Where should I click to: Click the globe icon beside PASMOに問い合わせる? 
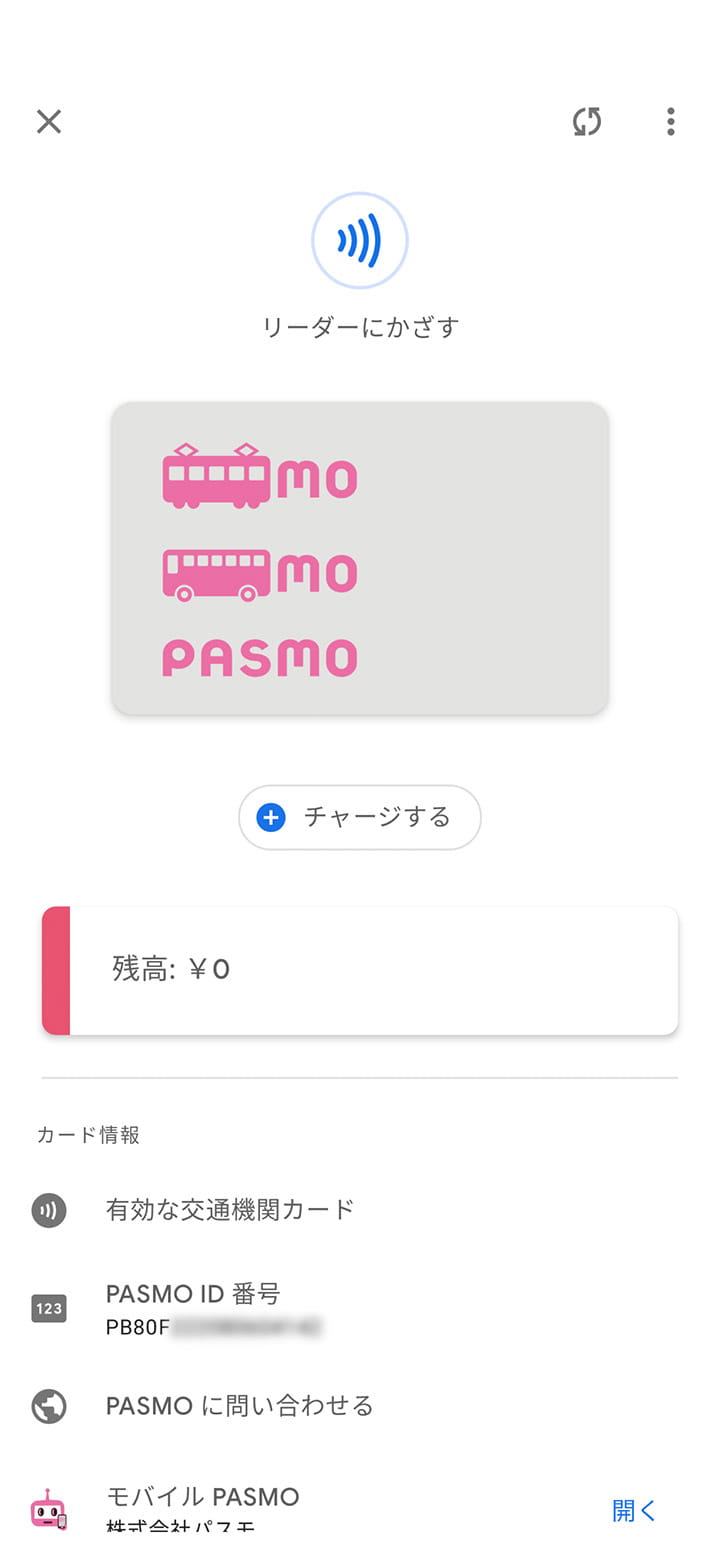48,1406
